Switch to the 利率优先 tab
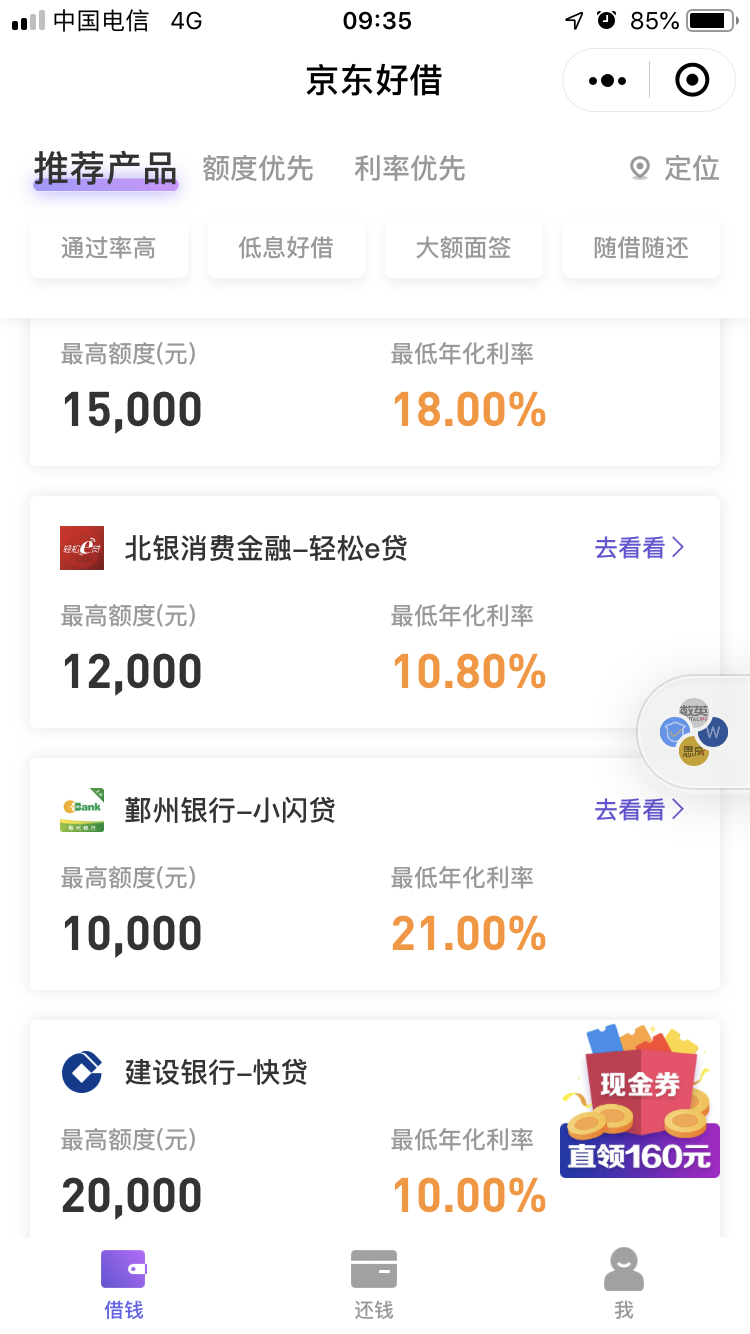This screenshot has width=750, height=1334. 410,168
